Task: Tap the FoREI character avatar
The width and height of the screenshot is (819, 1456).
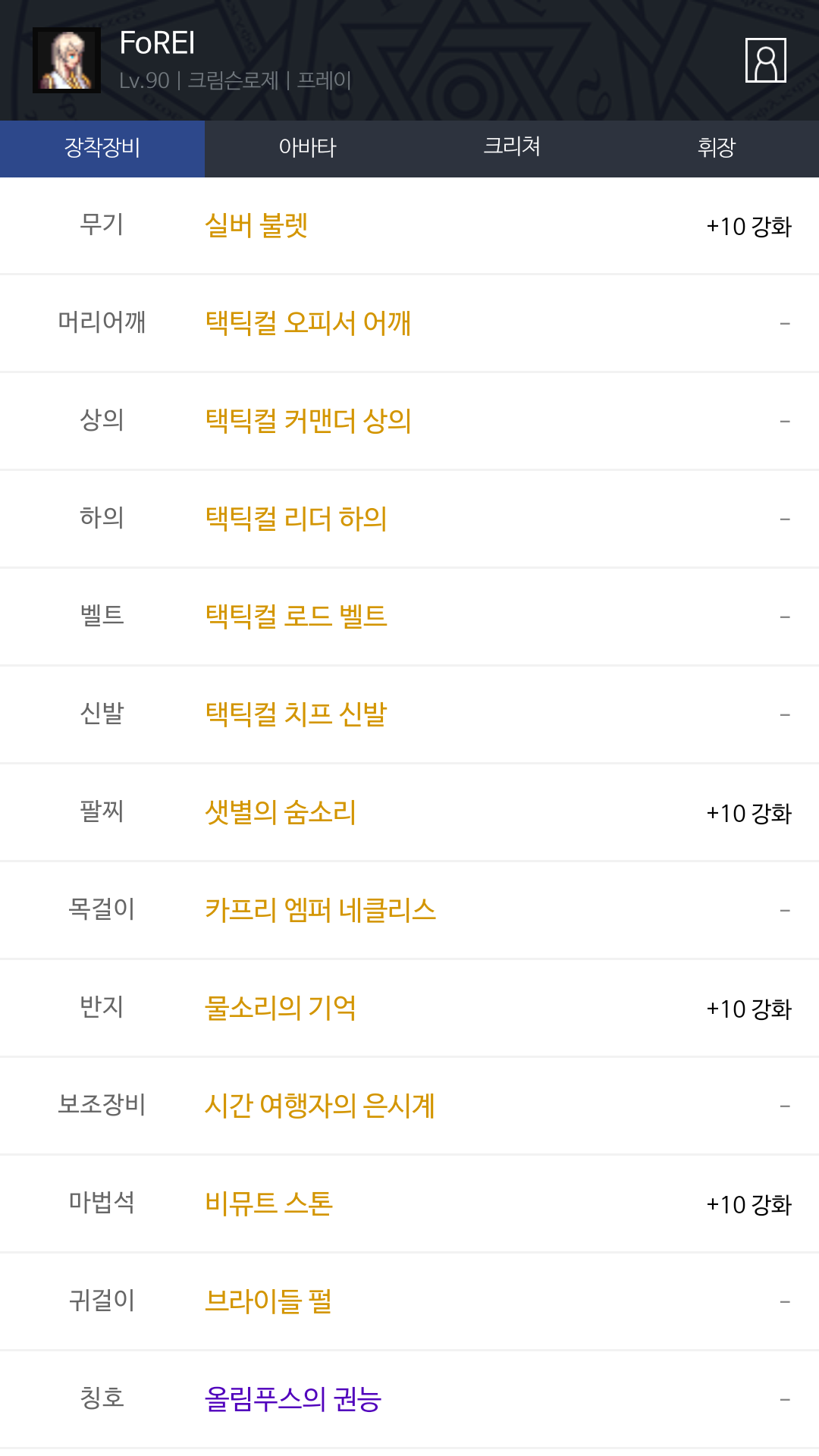Action: point(67,61)
